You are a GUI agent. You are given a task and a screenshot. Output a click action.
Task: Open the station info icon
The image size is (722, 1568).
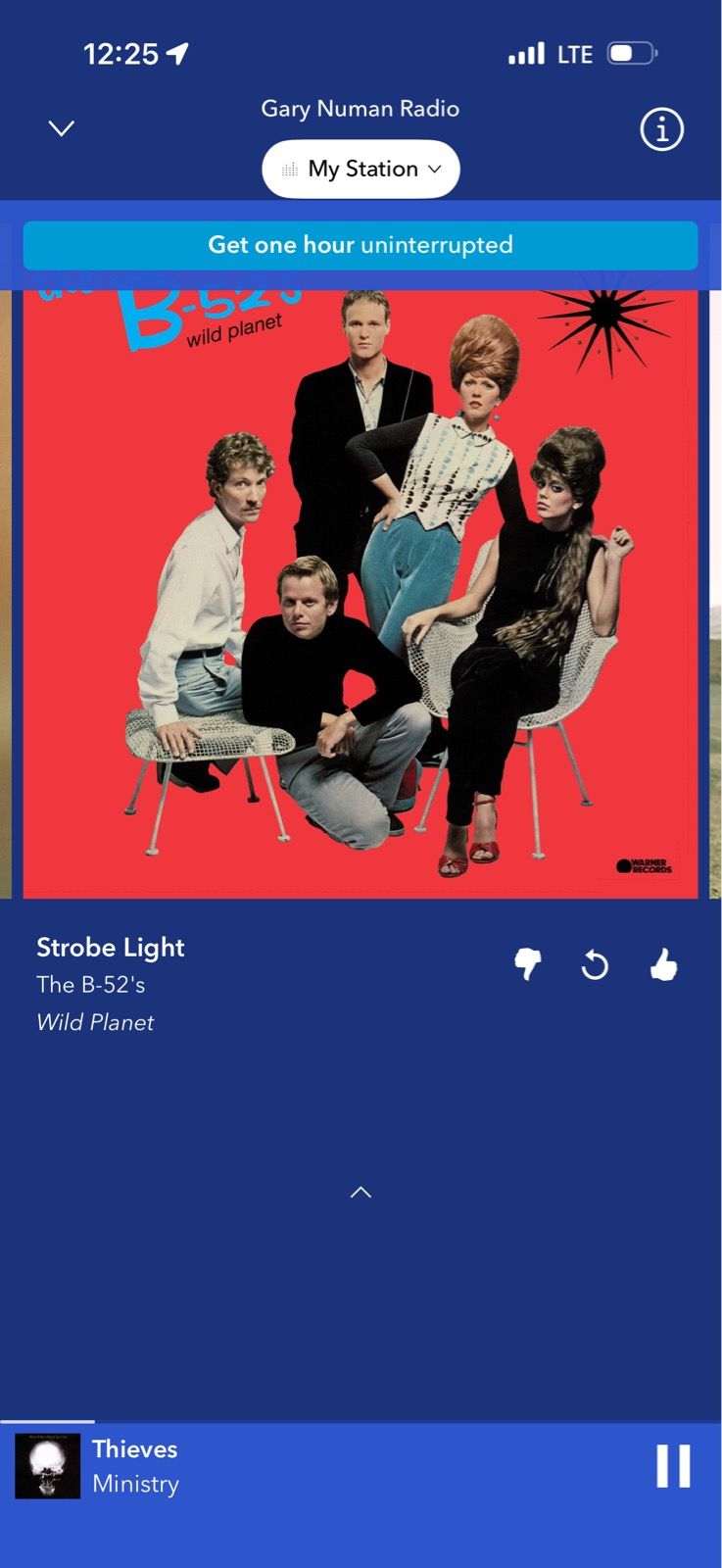[x=661, y=129]
